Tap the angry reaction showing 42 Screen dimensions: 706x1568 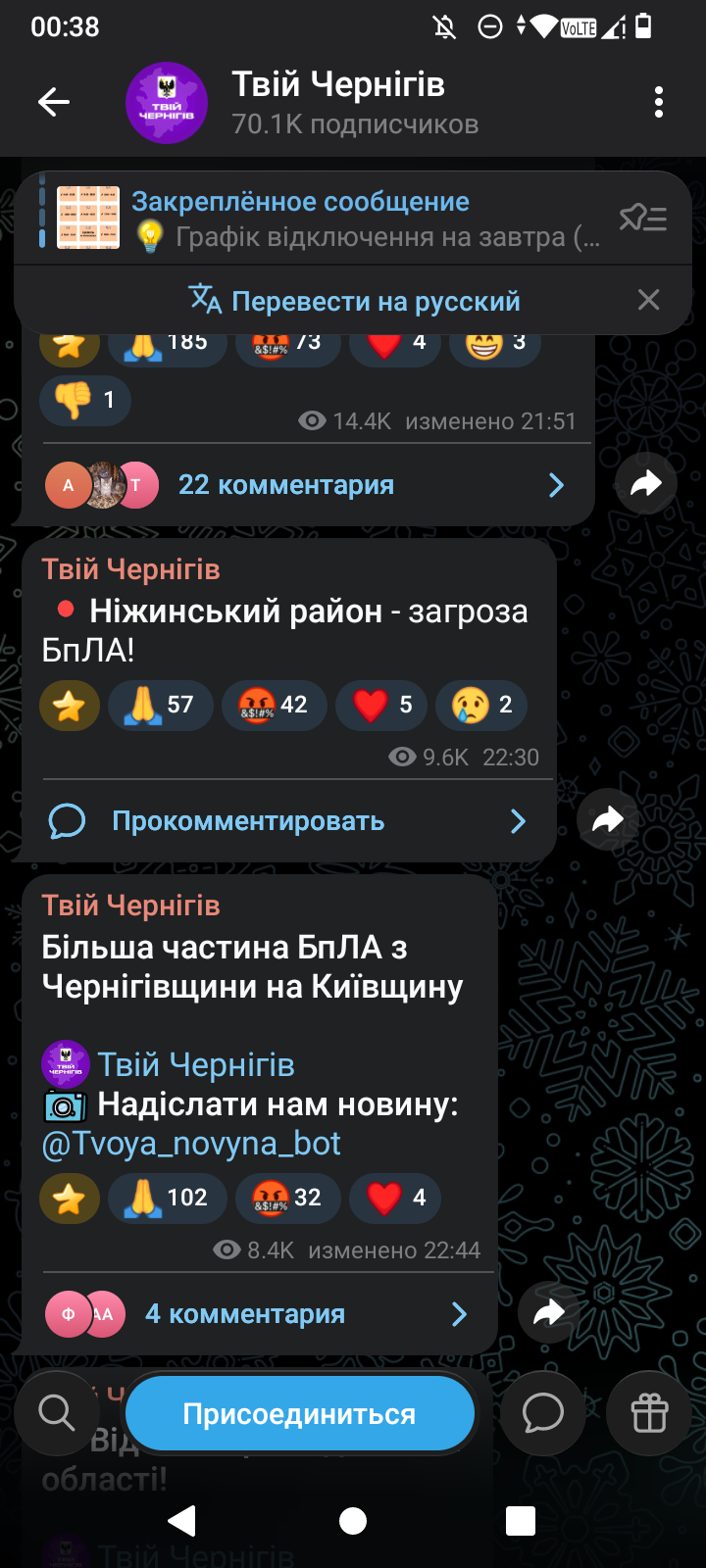coord(275,705)
